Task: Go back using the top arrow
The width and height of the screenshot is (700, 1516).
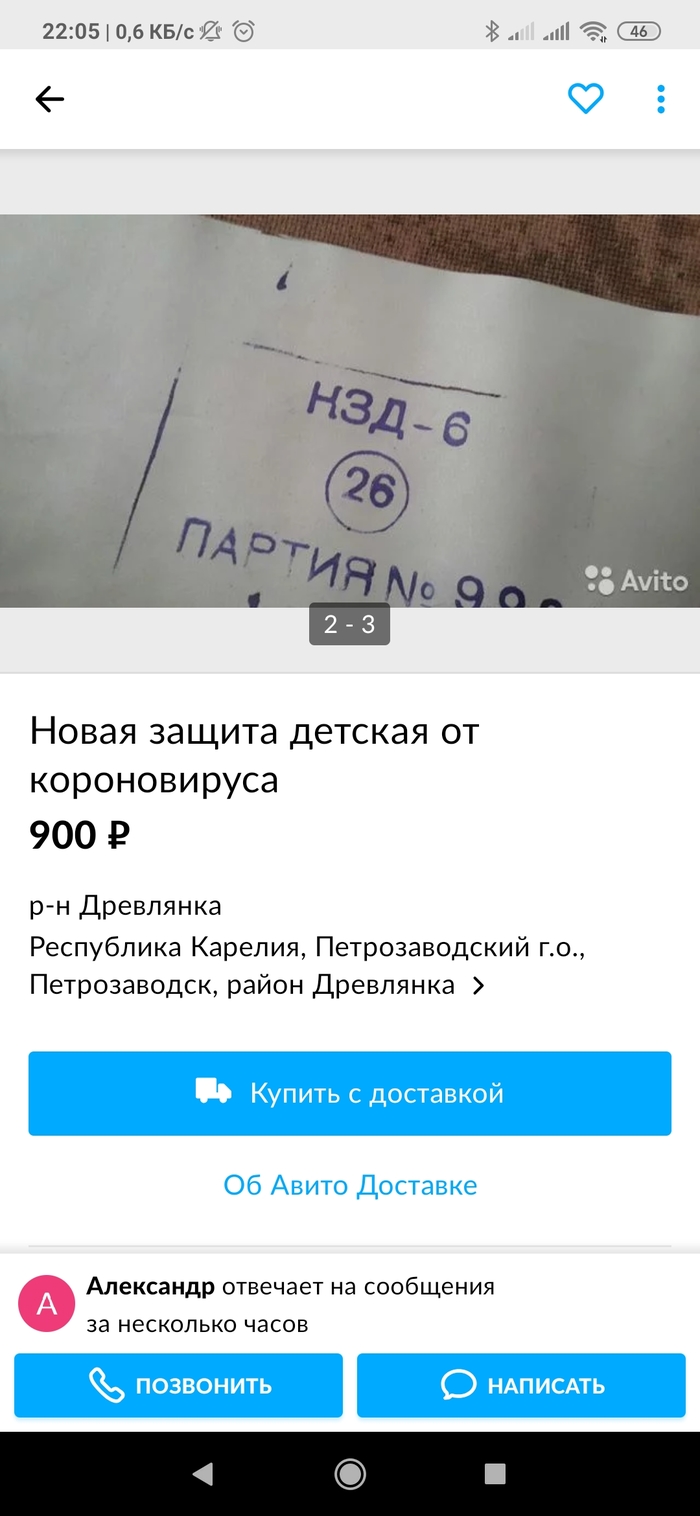Action: 49,99
